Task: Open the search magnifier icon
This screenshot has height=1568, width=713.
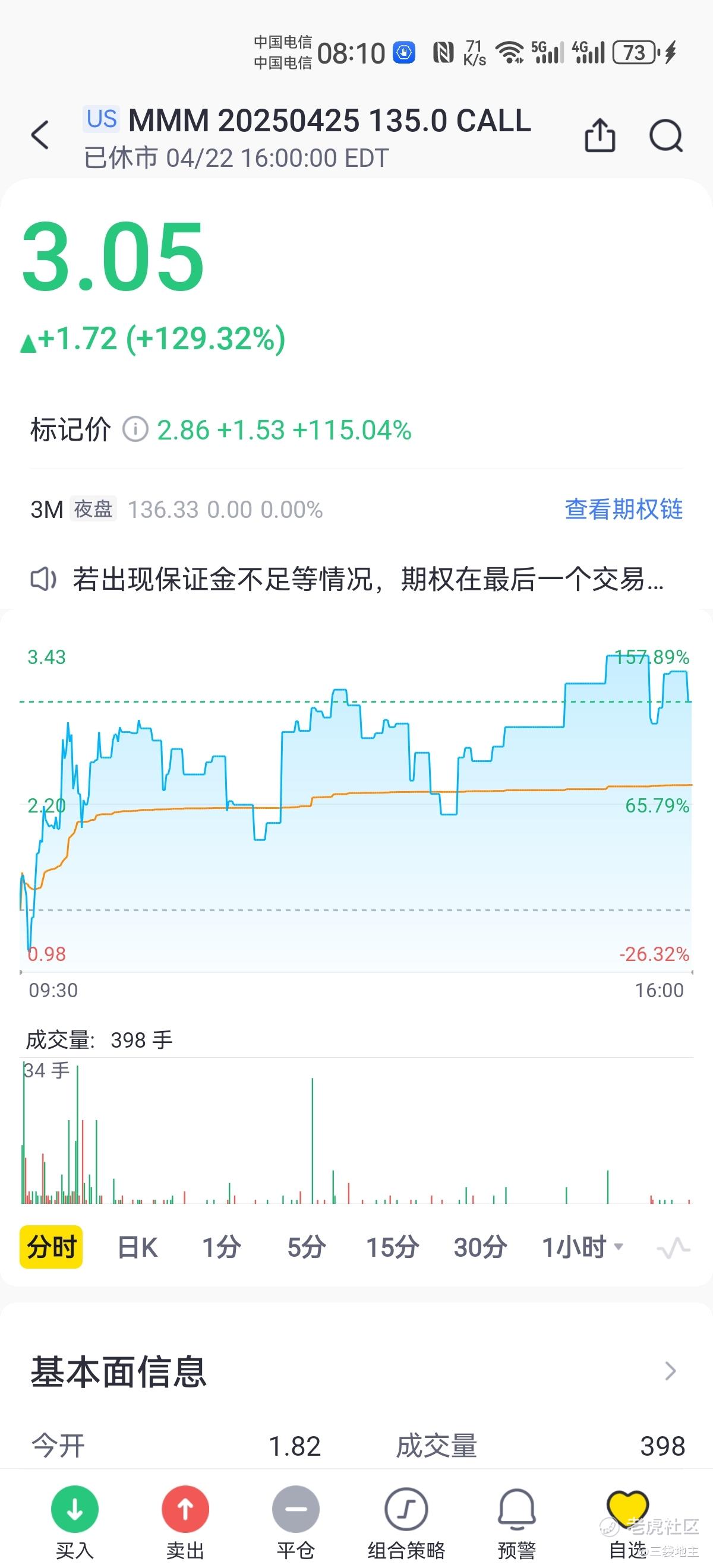Action: coord(666,135)
